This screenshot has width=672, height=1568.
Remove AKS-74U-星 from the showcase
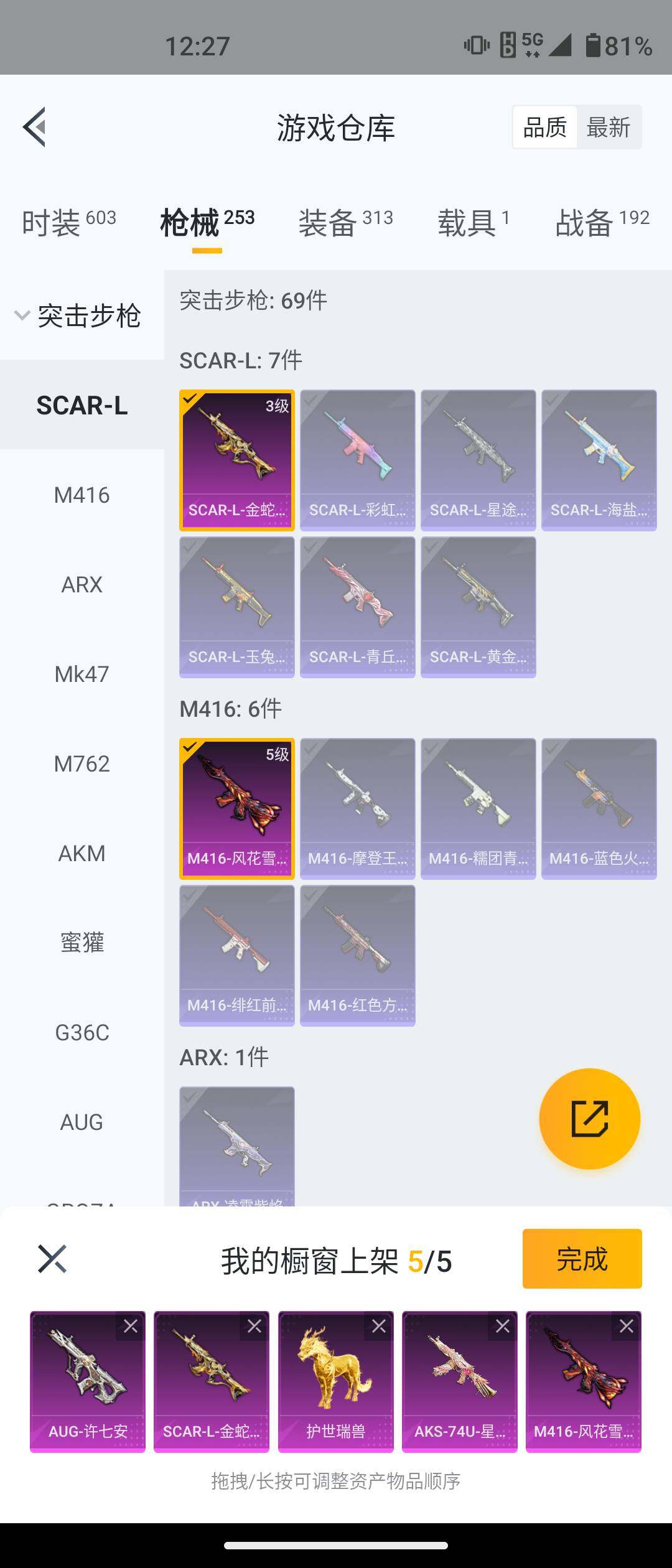pyautogui.click(x=503, y=1326)
